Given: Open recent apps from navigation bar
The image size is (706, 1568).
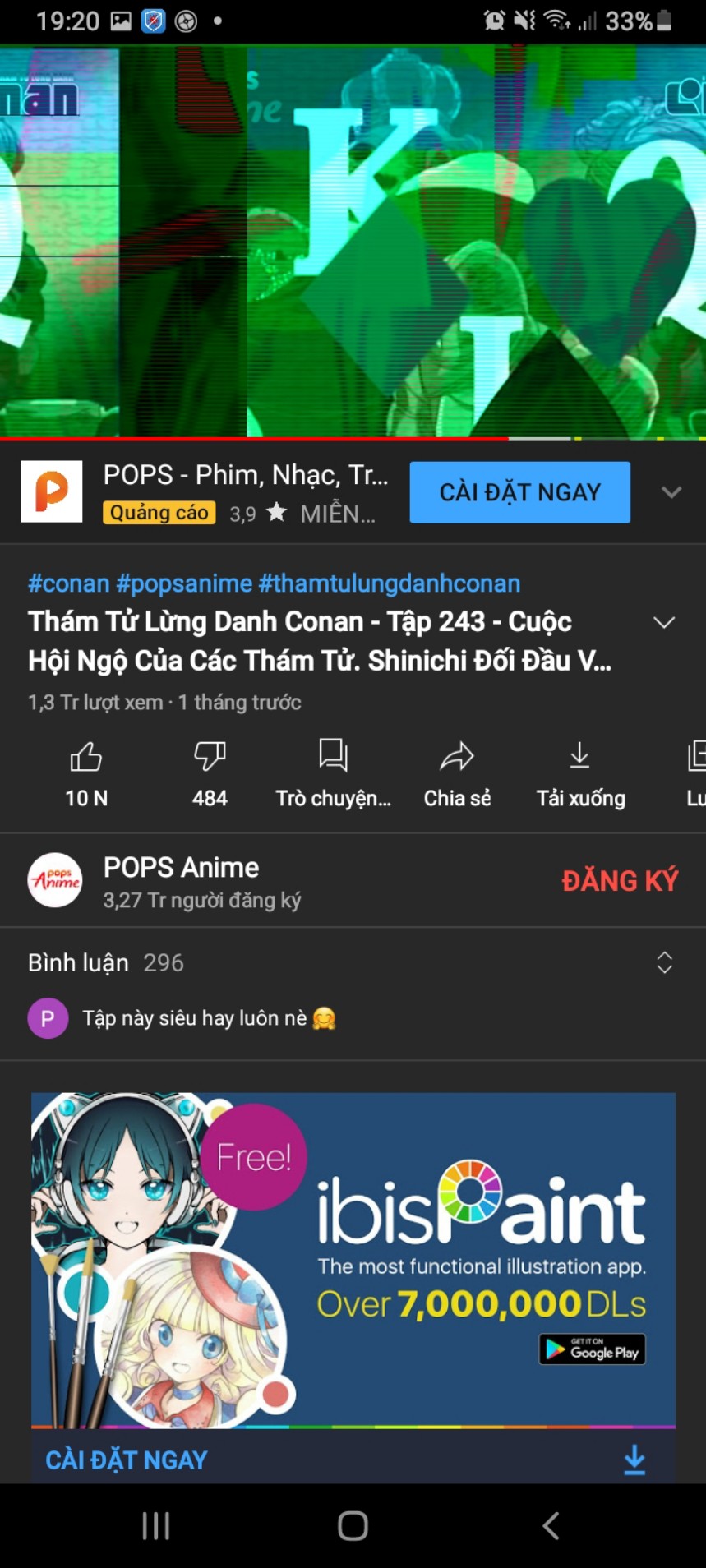Looking at the screenshot, I should 155,1526.
